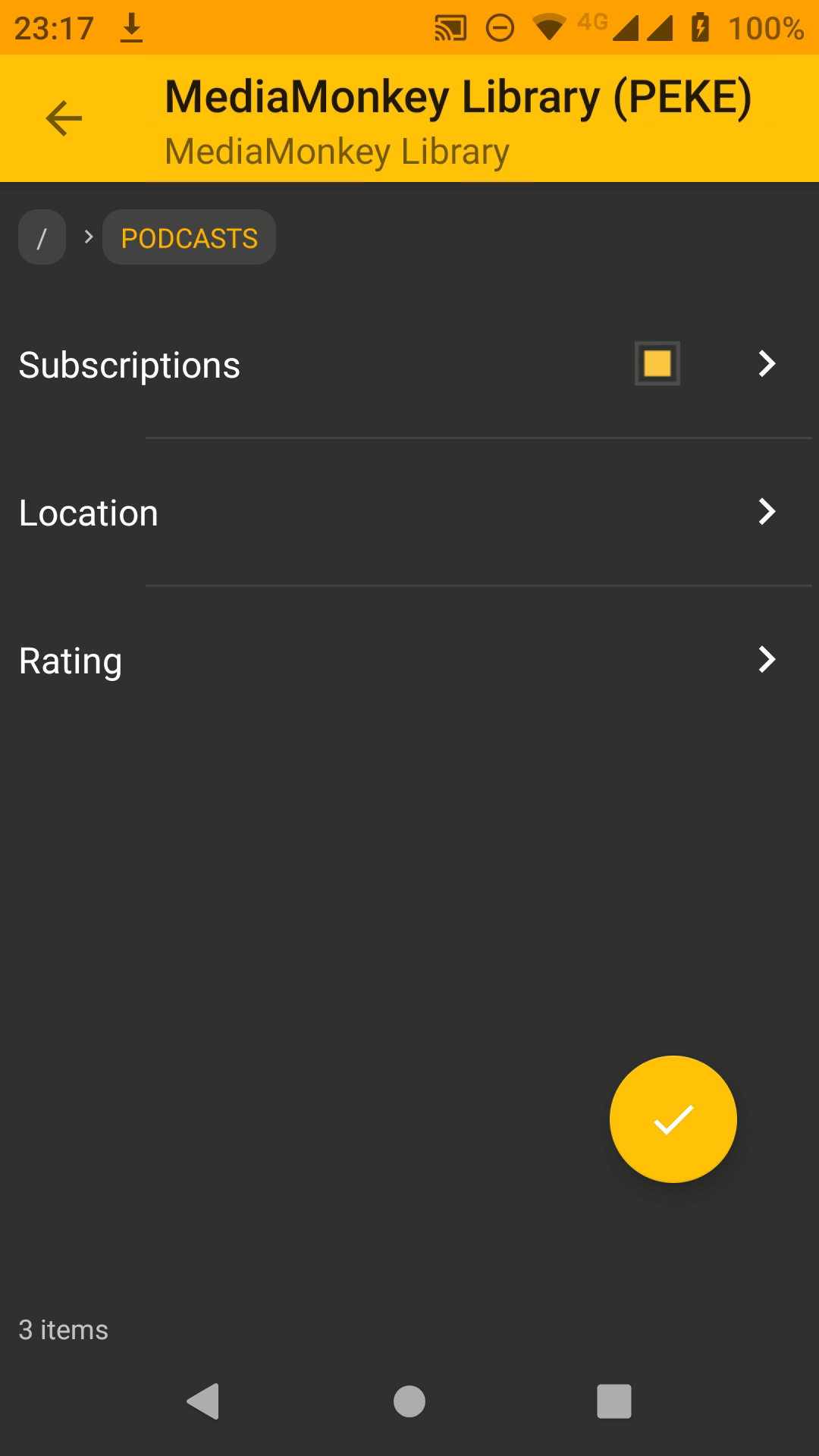819x1456 pixels.
Task: Toggle the Subscriptions checkbox
Action: (657, 364)
